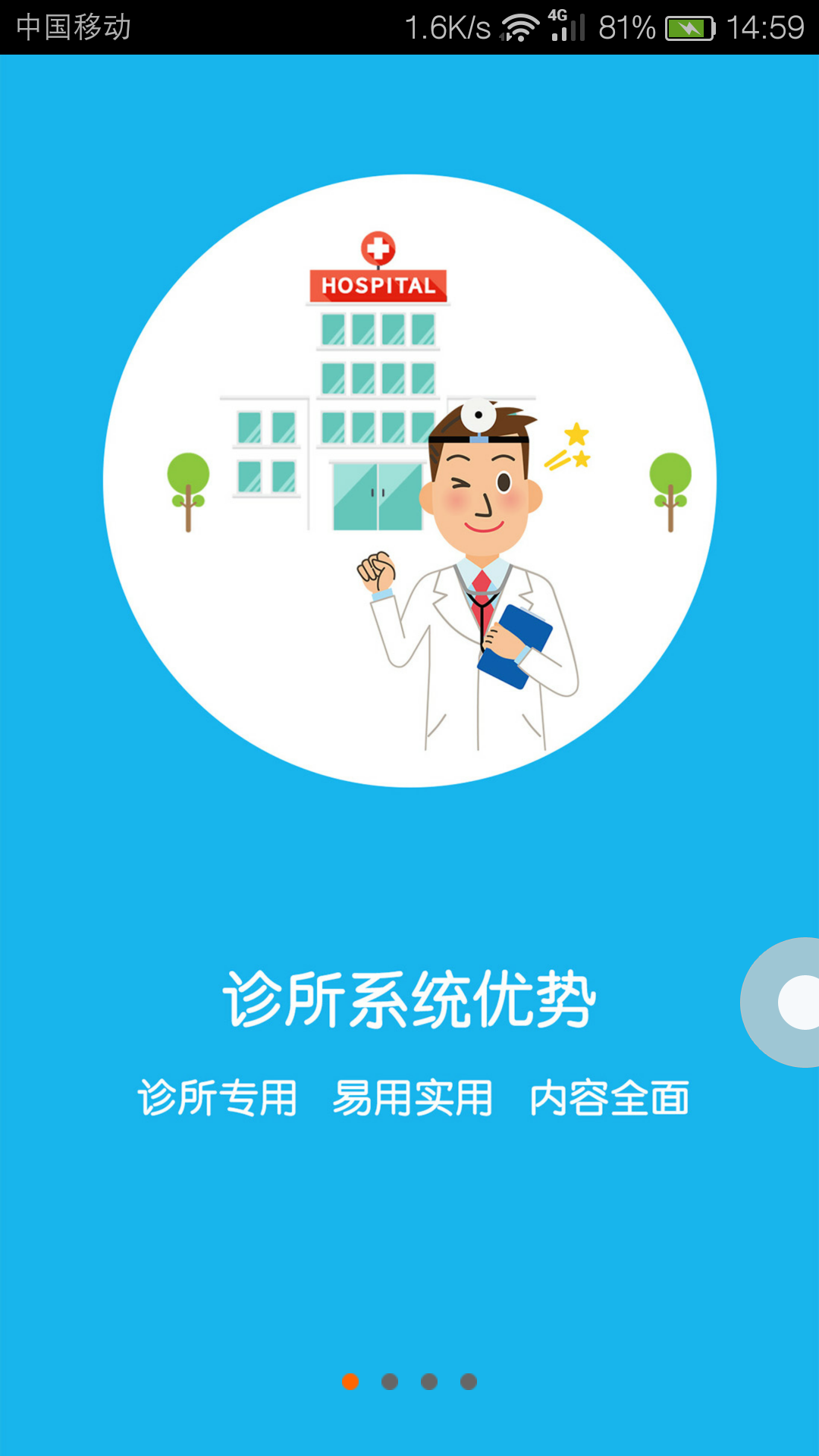Select the third page indicator dot
This screenshot has width=819, height=1456.
pyautogui.click(x=429, y=1382)
